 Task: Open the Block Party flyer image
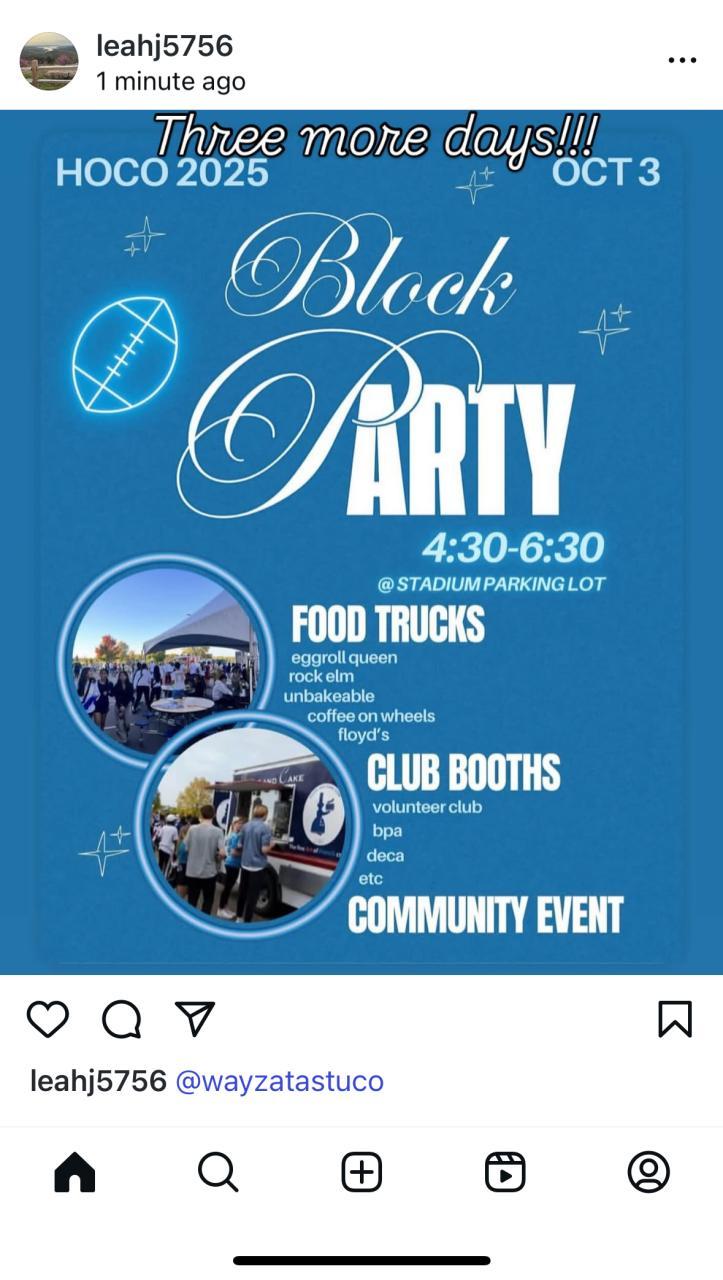[361, 540]
